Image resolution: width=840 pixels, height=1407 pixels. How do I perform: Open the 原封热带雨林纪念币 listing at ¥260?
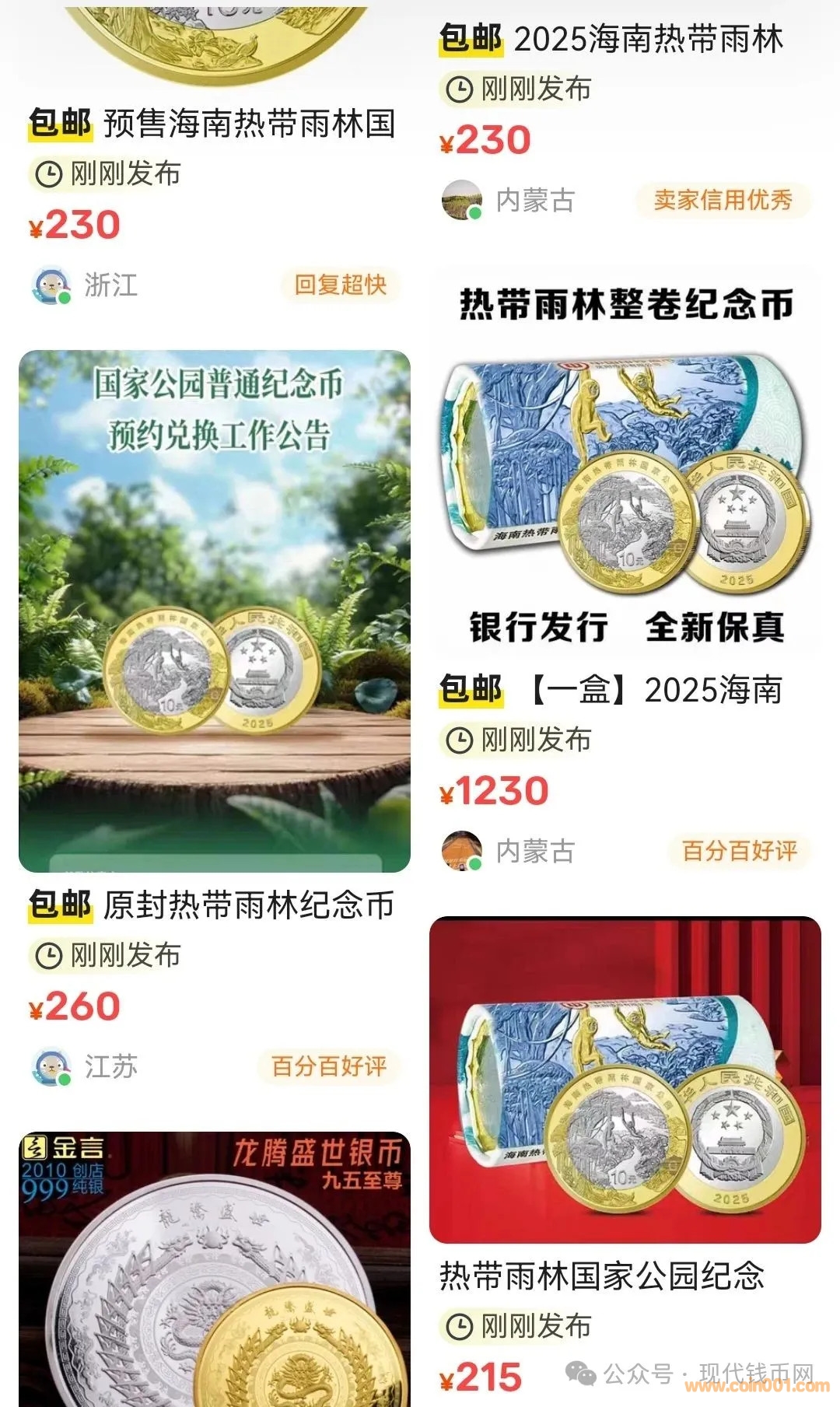click(249, 905)
